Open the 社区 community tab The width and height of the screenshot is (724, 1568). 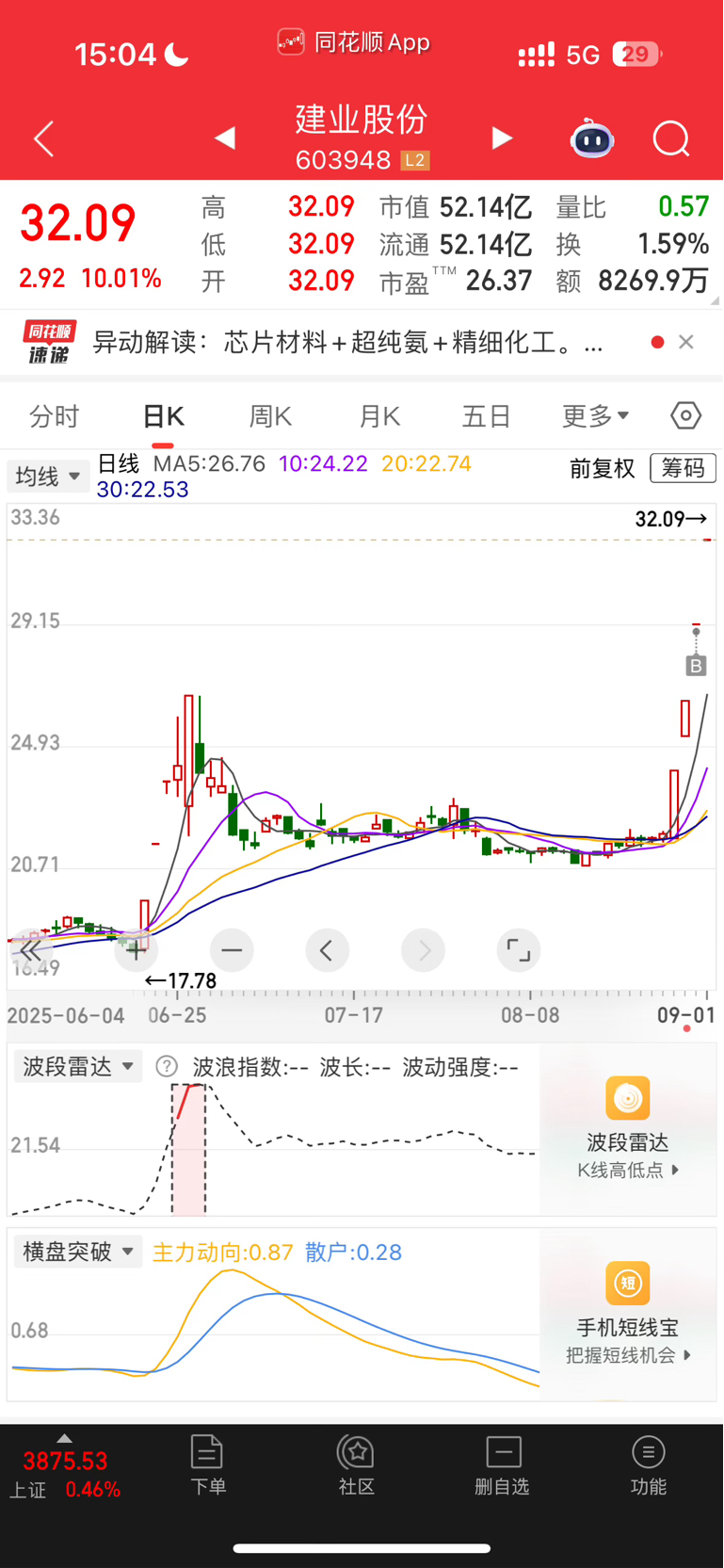click(x=356, y=1465)
